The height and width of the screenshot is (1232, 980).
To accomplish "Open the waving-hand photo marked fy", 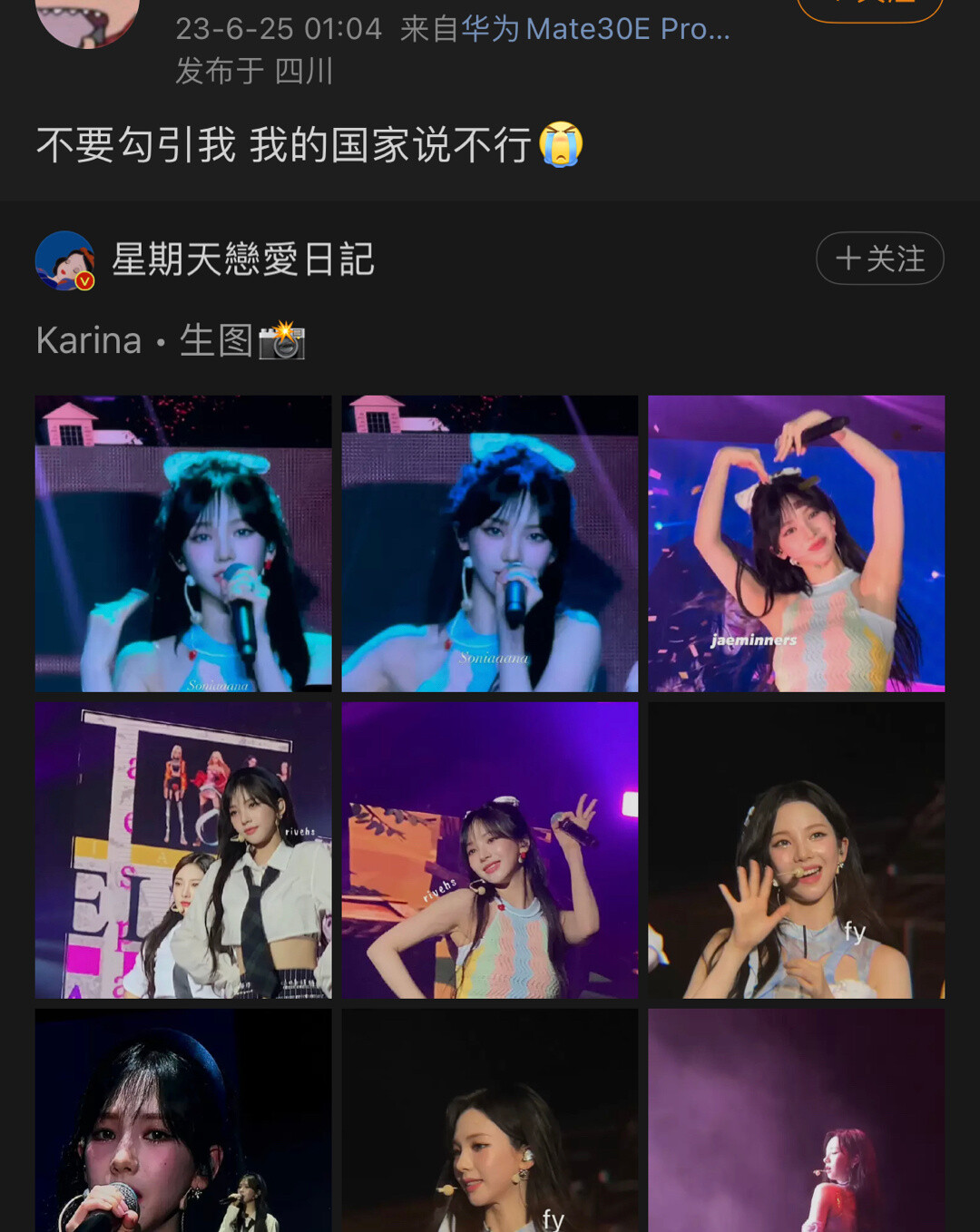I will coord(796,850).
